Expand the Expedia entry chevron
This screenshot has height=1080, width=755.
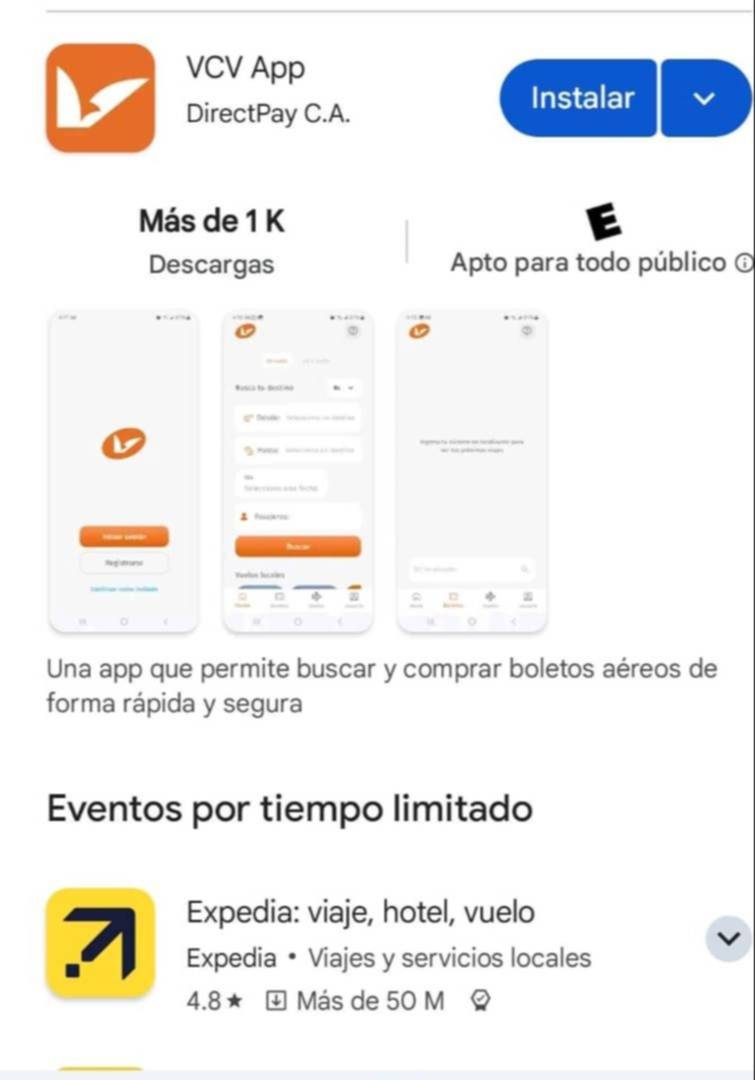click(x=729, y=939)
